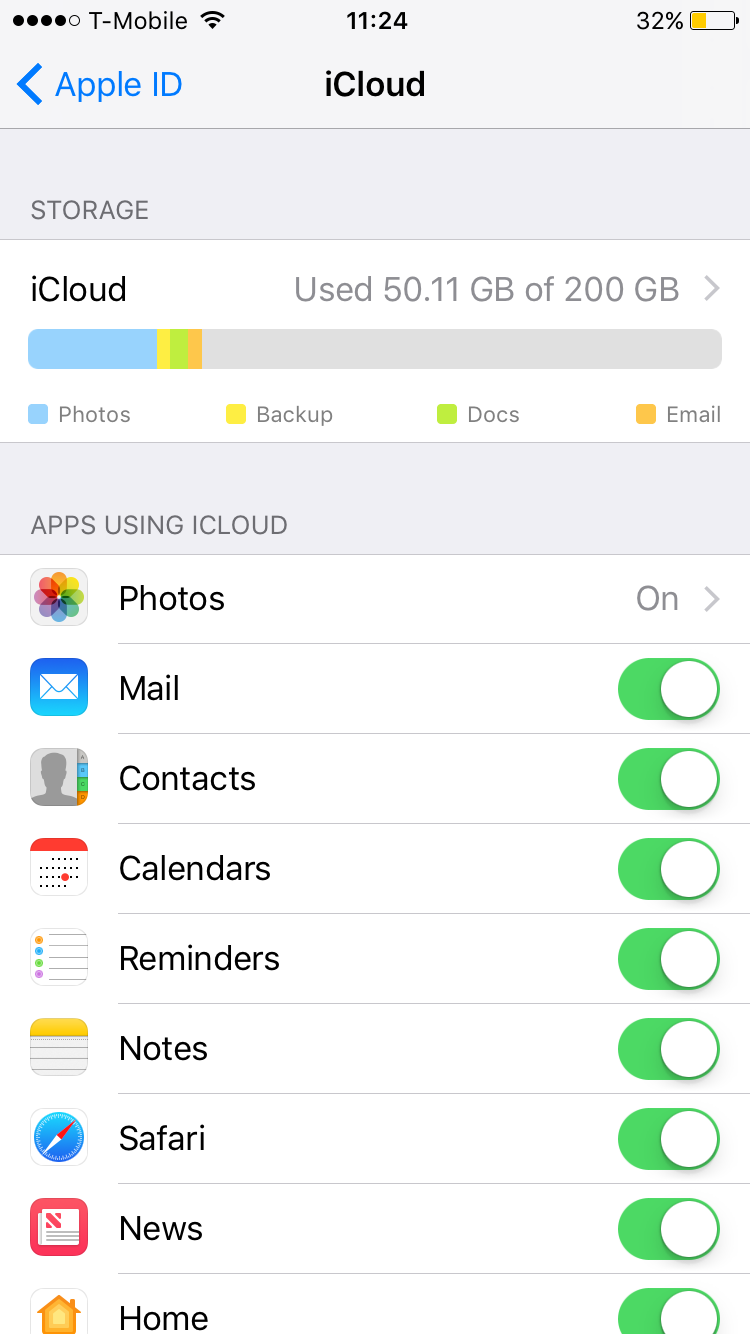Go back to Apple ID
750x1334 pixels.
(100, 85)
